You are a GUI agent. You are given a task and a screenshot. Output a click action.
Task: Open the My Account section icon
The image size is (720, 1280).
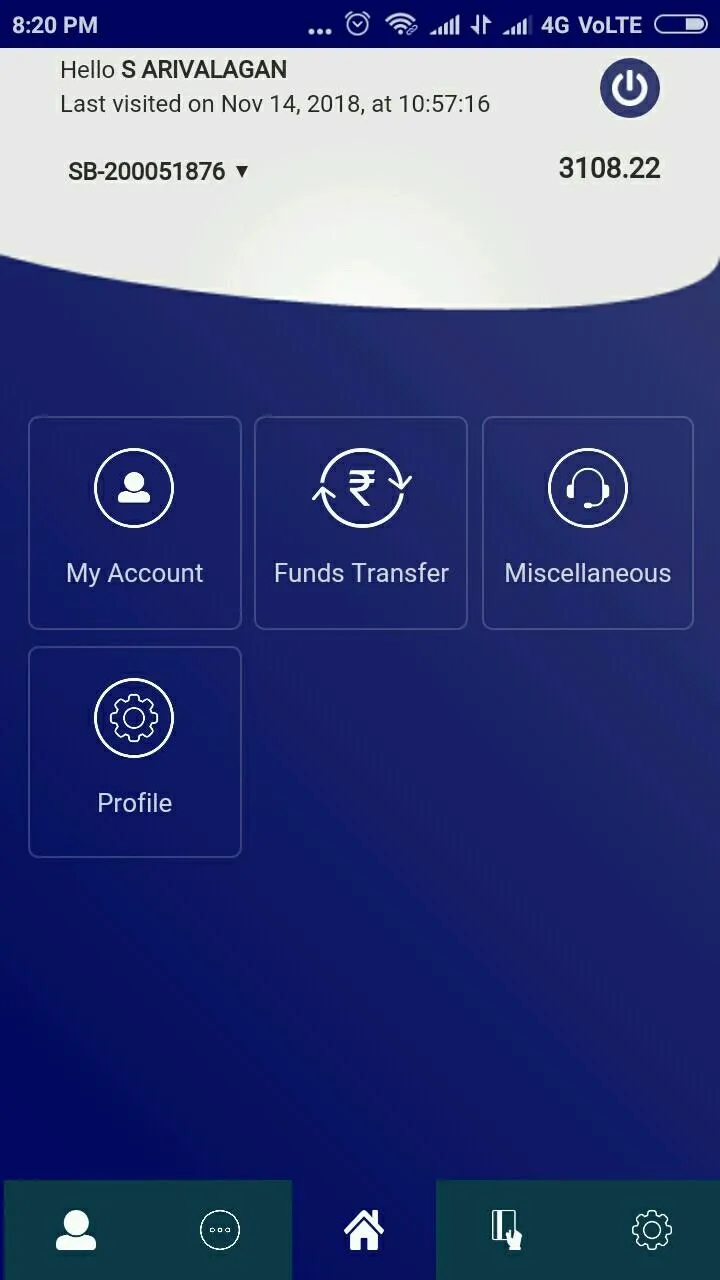point(134,487)
